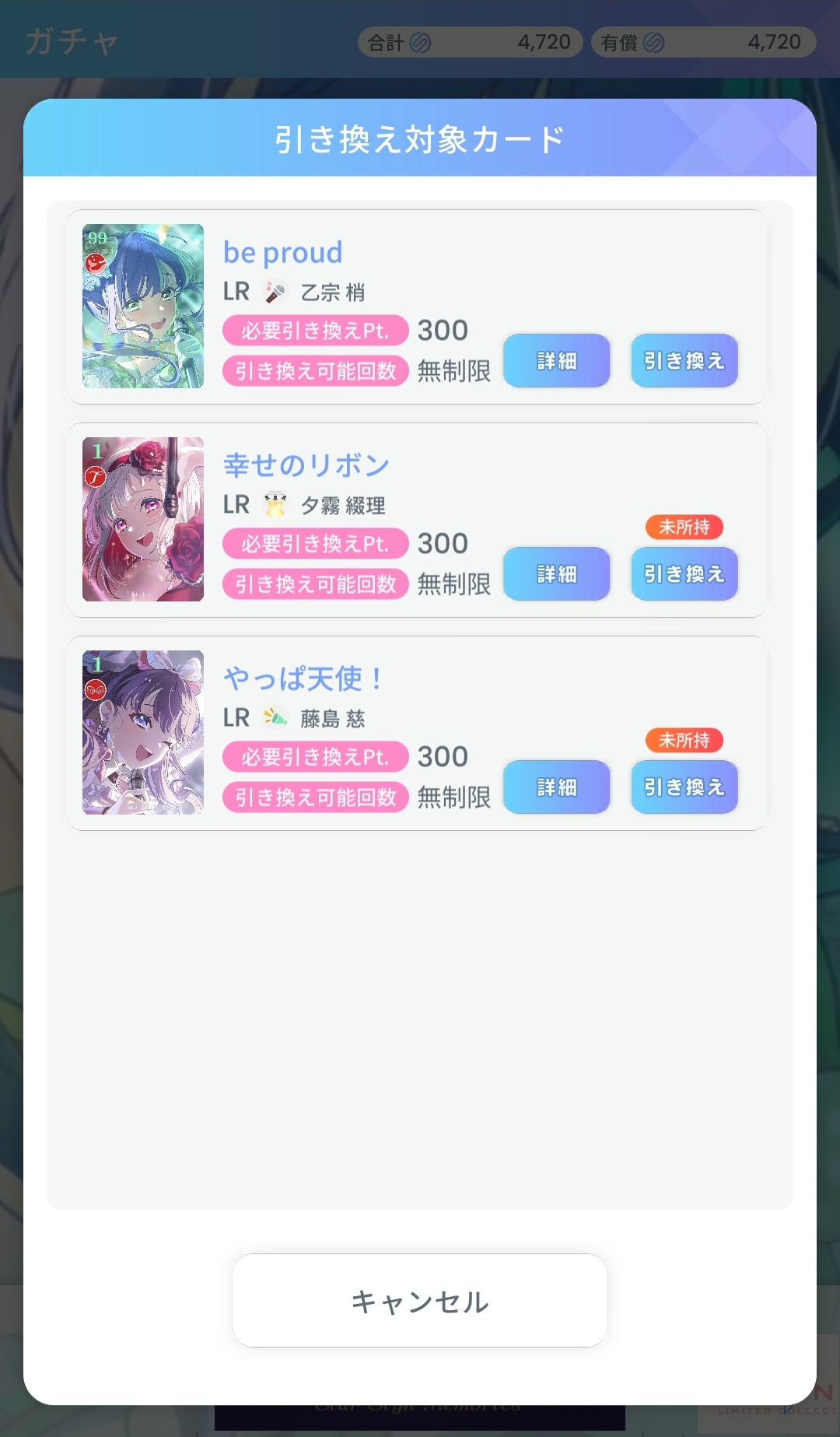Exchange points for 幸せのリボン

click(684, 574)
